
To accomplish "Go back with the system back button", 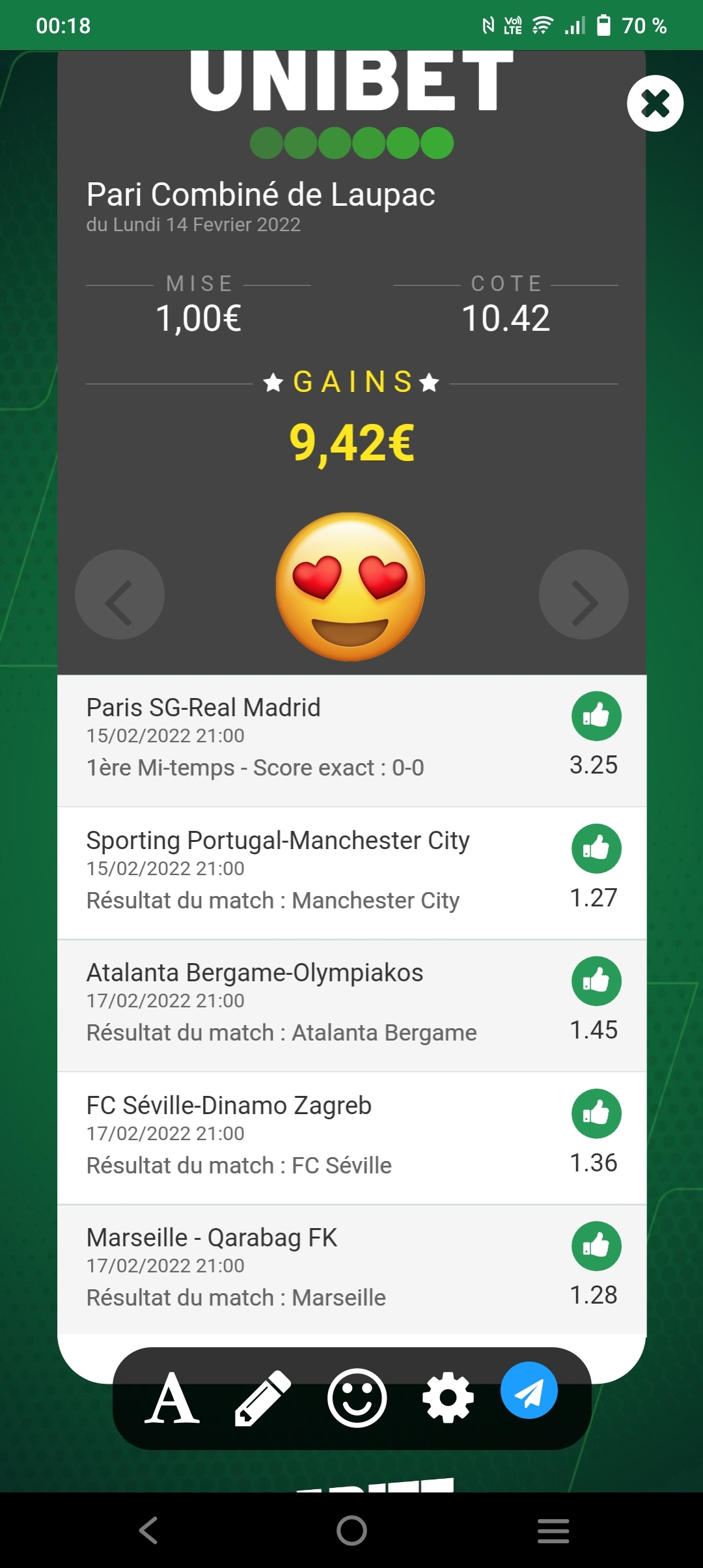I will click(x=148, y=1530).
